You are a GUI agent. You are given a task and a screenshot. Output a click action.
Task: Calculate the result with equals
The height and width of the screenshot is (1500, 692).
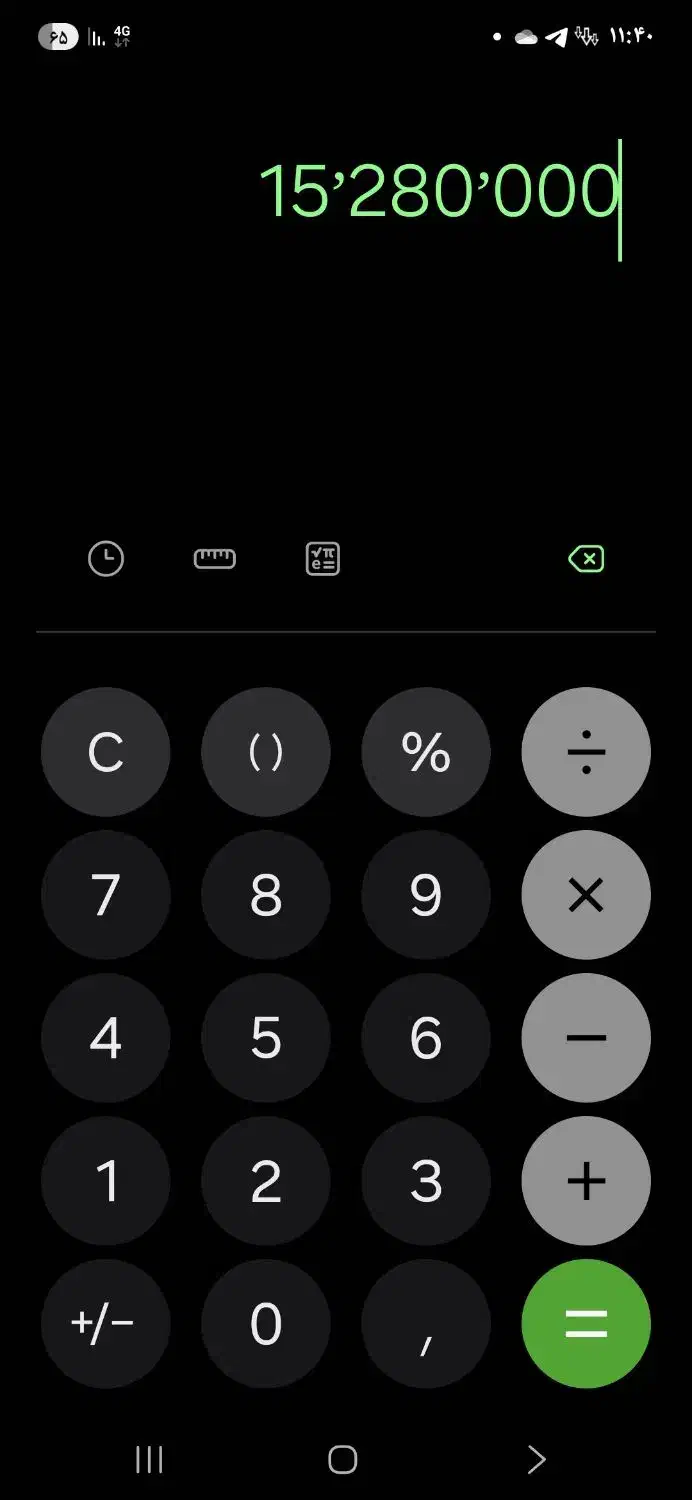coord(586,1324)
